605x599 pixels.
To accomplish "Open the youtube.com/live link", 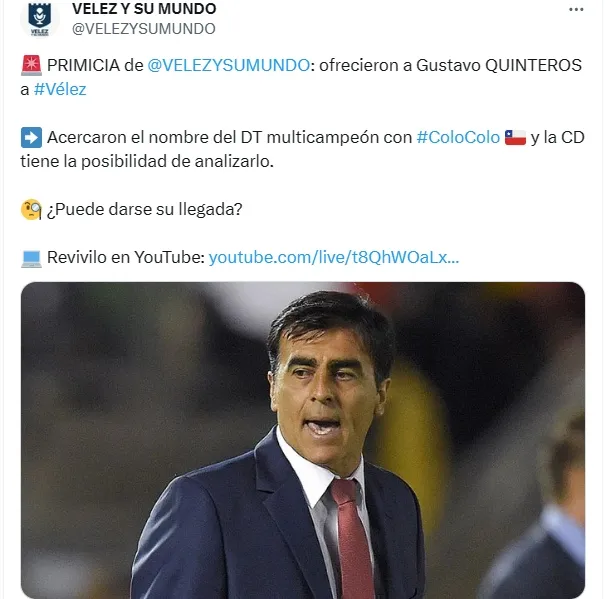I will point(333,257).
